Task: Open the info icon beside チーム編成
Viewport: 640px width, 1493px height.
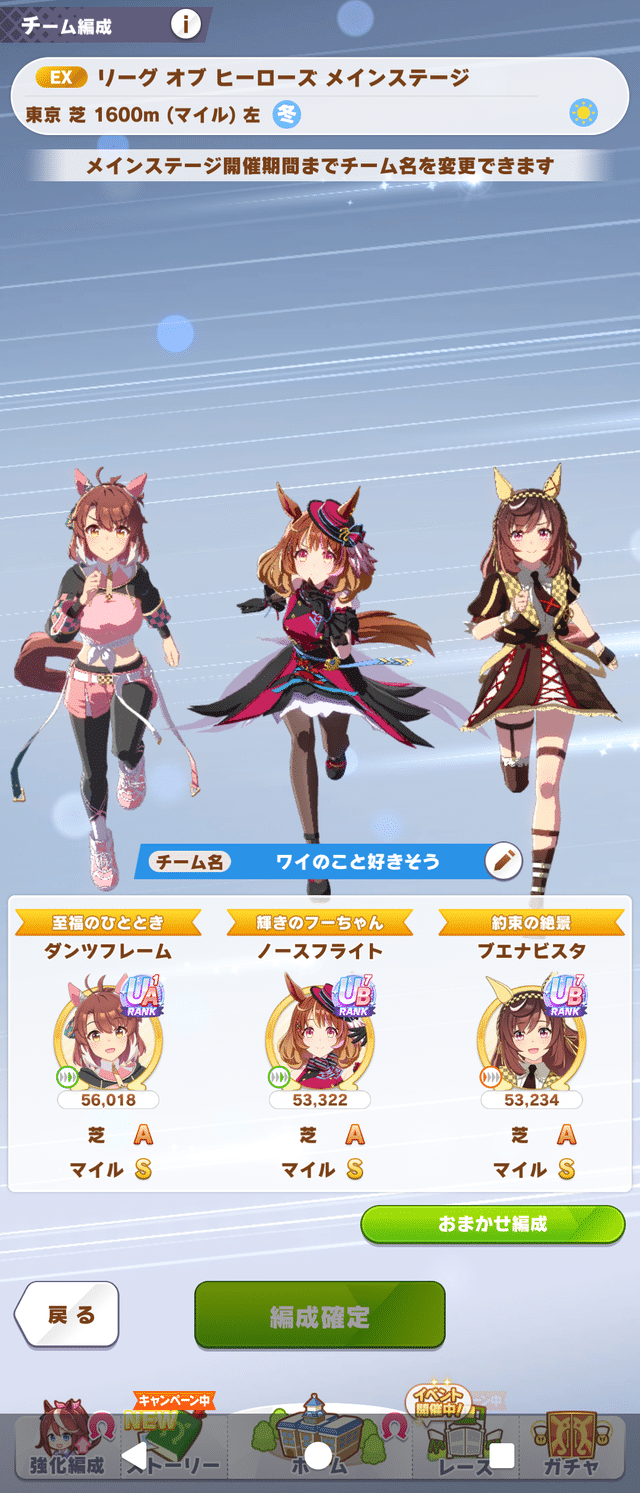Action: [185, 23]
